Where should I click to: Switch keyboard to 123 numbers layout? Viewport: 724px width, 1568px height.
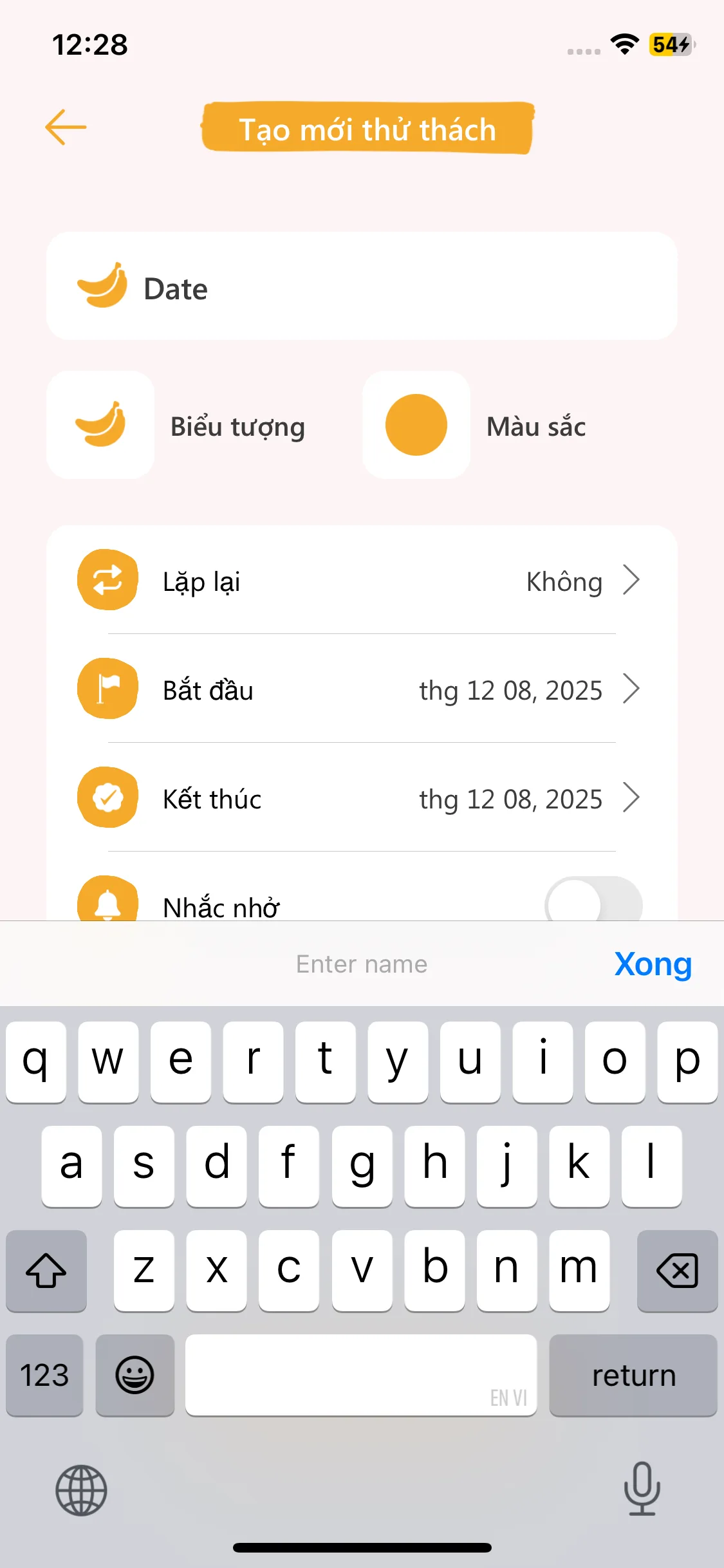coord(44,1376)
